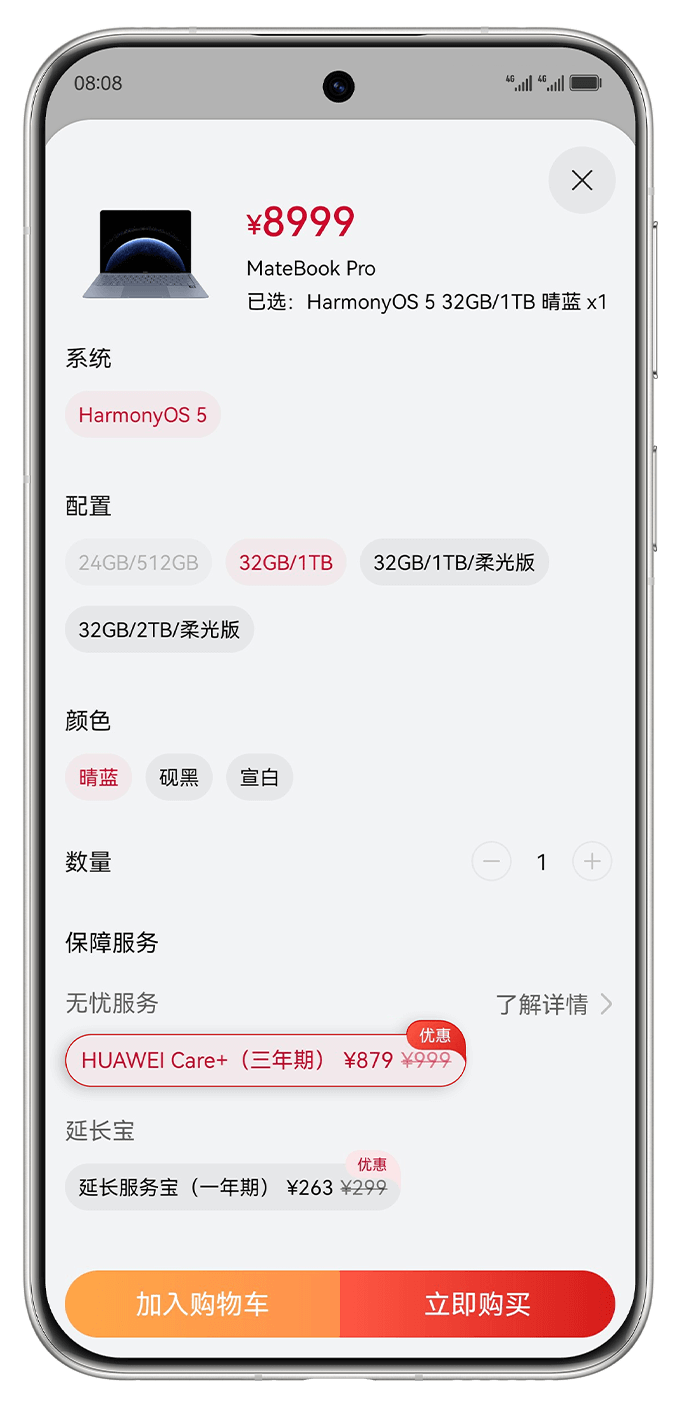Pick the 32GB/1TB/柔光版 configuration
The width and height of the screenshot is (680, 1407).
coord(454,562)
